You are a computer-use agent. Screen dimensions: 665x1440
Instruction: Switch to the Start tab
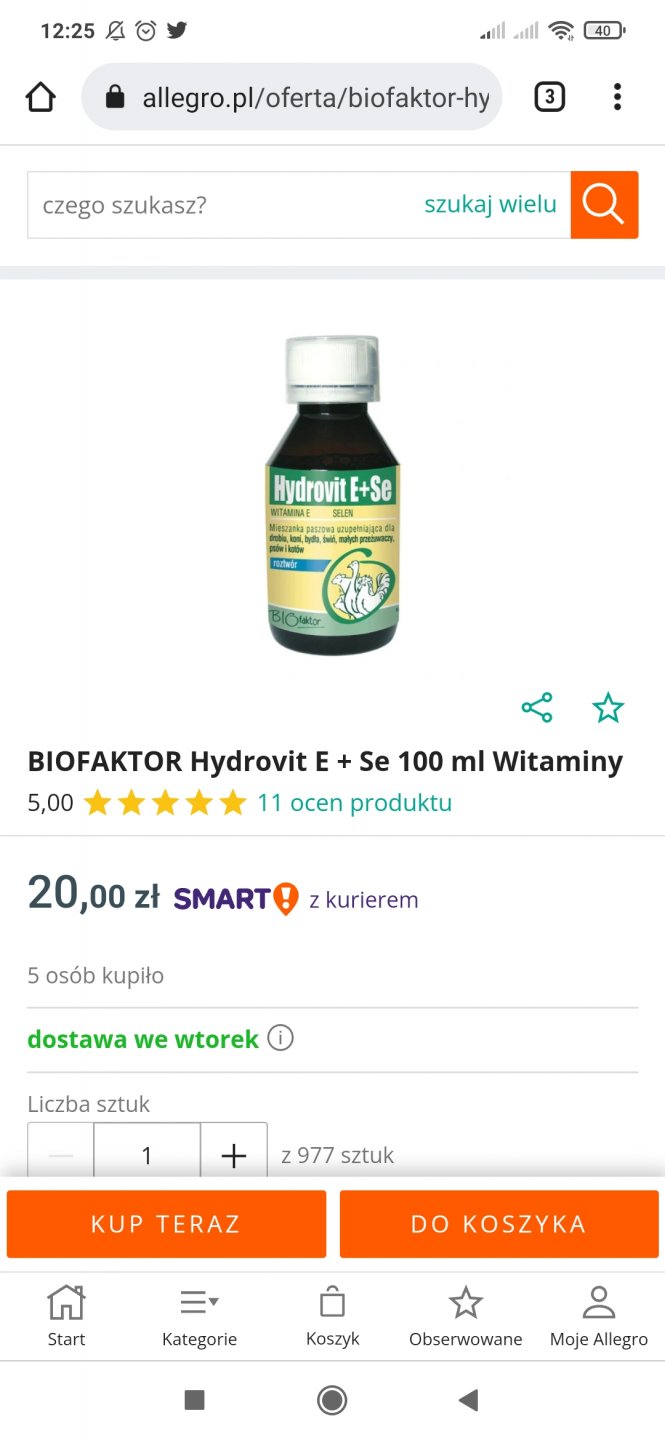[66, 1316]
